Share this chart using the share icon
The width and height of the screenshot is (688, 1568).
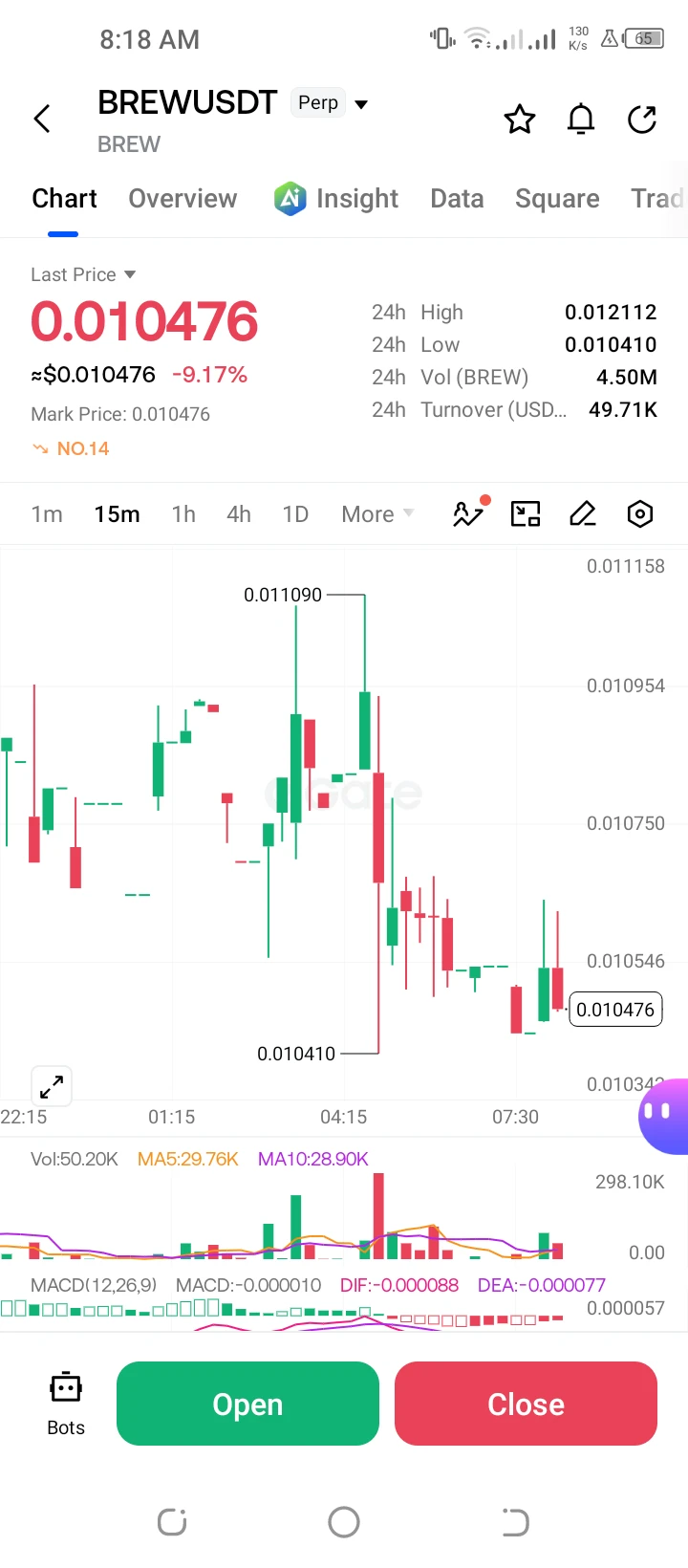[642, 120]
